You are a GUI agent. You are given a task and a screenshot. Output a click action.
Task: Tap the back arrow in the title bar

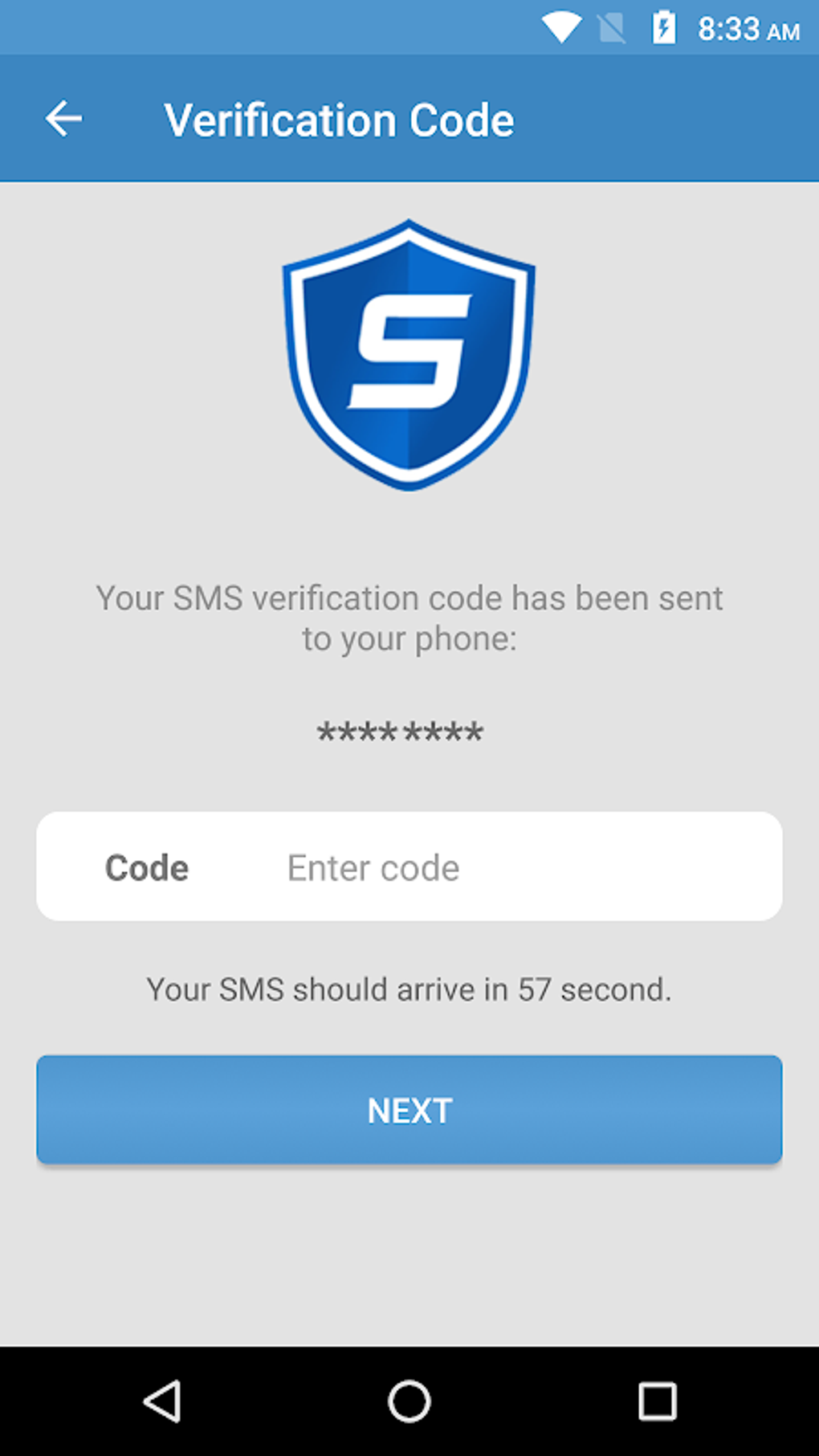63,118
